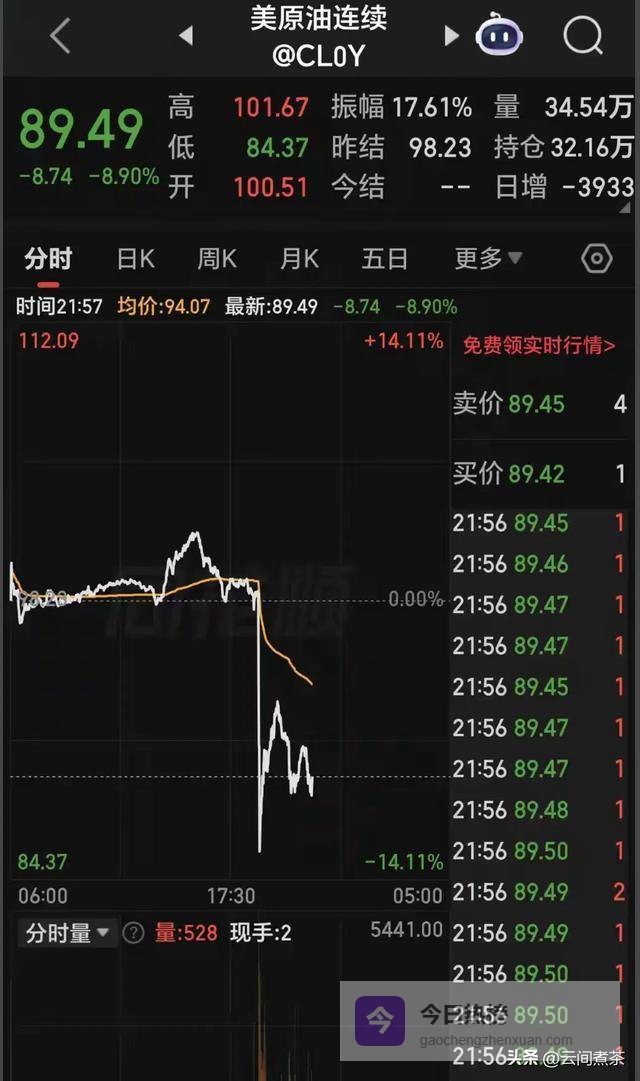This screenshot has height=1081, width=640.
Task: Open search with the magnifier icon
Action: (583, 37)
